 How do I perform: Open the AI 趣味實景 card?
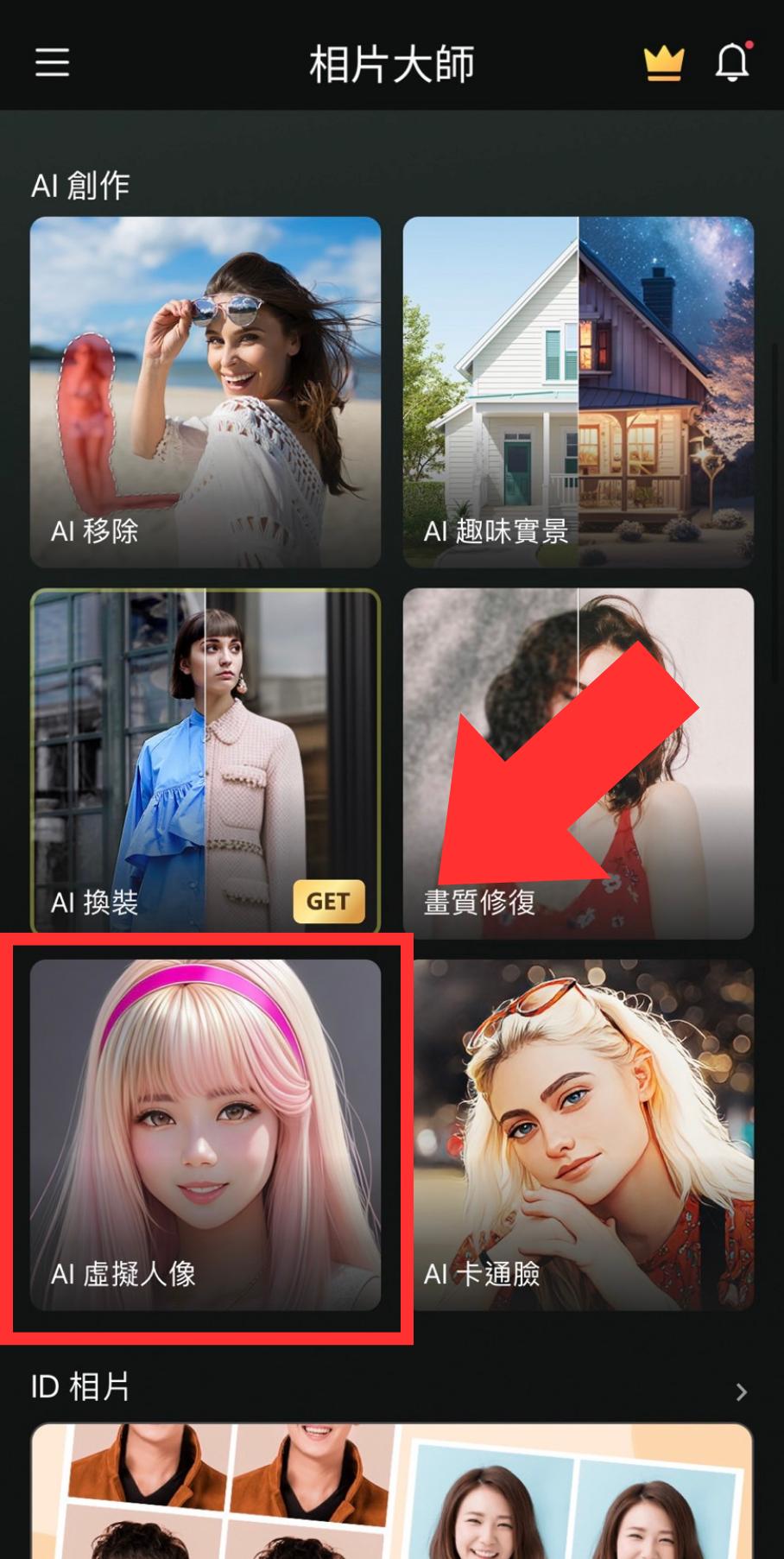tap(579, 392)
